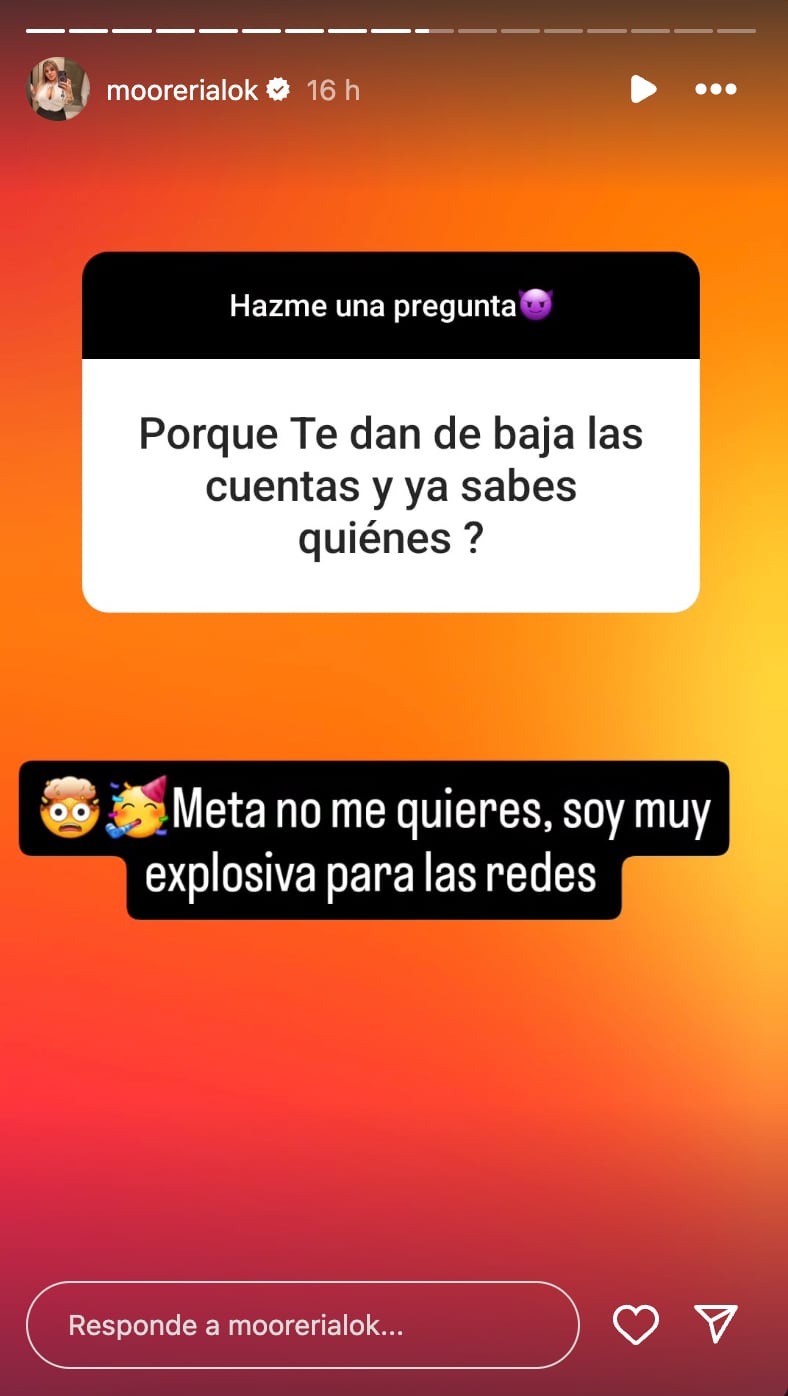The image size is (788, 1396).
Task: Tap the reply to moorerialok field
Action: click(x=302, y=1326)
